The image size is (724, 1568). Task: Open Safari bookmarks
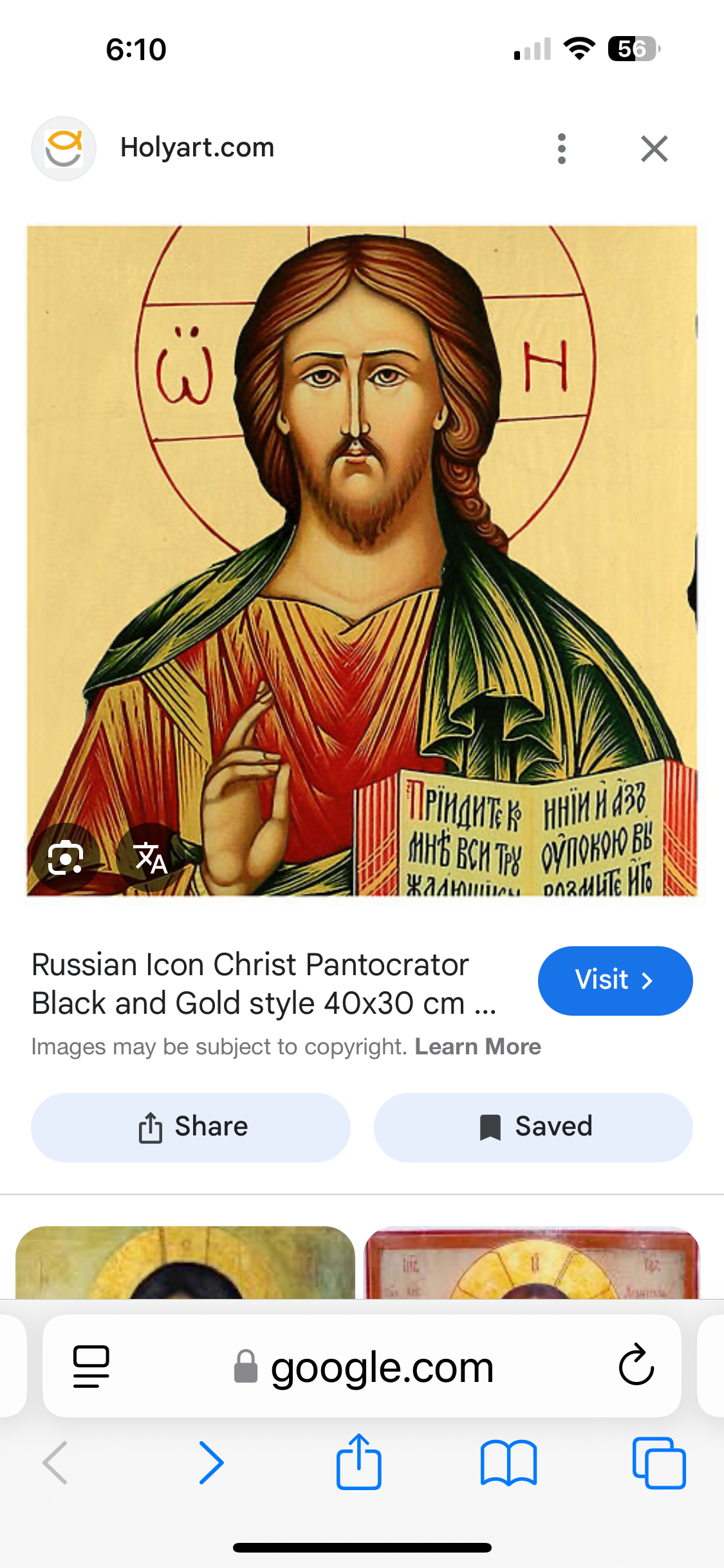(x=508, y=1462)
